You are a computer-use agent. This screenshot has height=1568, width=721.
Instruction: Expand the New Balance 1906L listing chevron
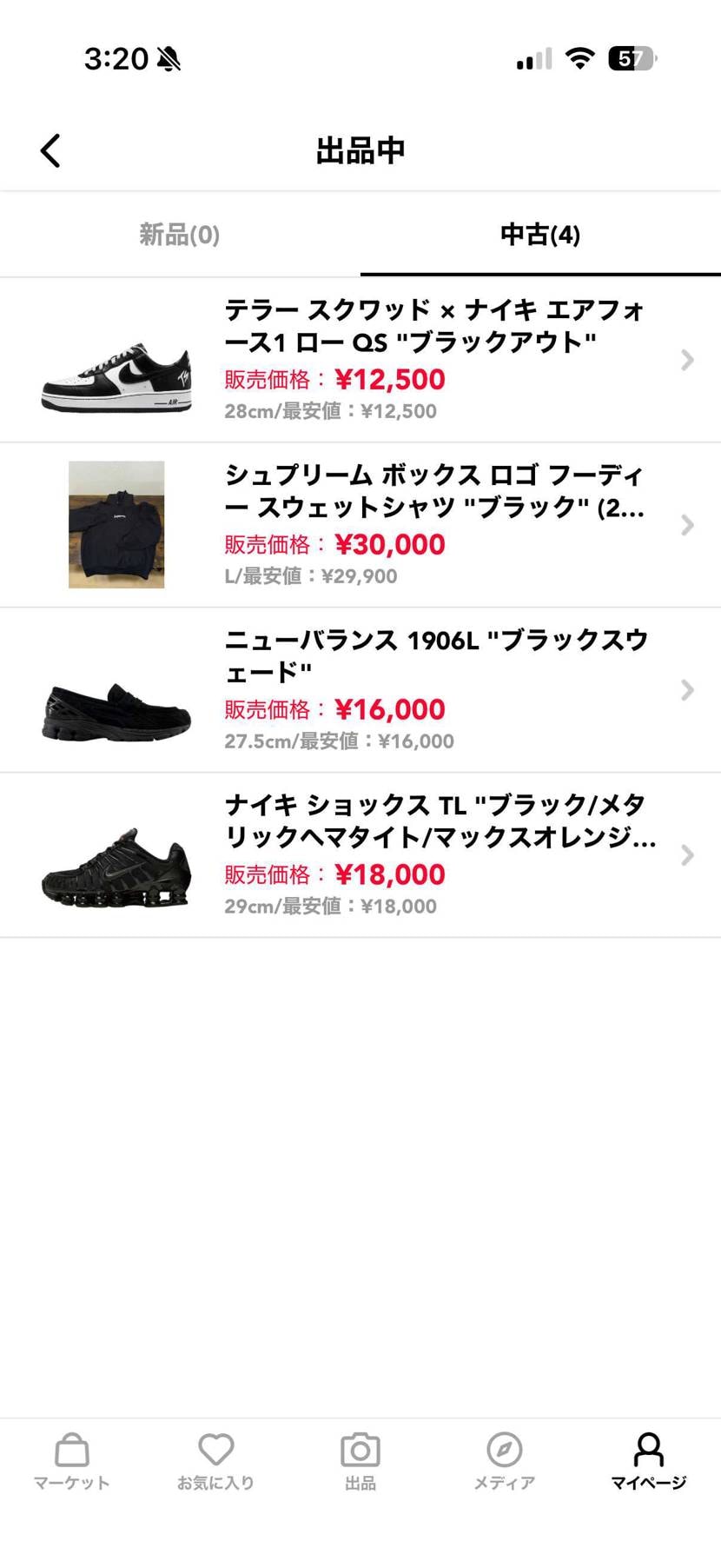[687, 689]
